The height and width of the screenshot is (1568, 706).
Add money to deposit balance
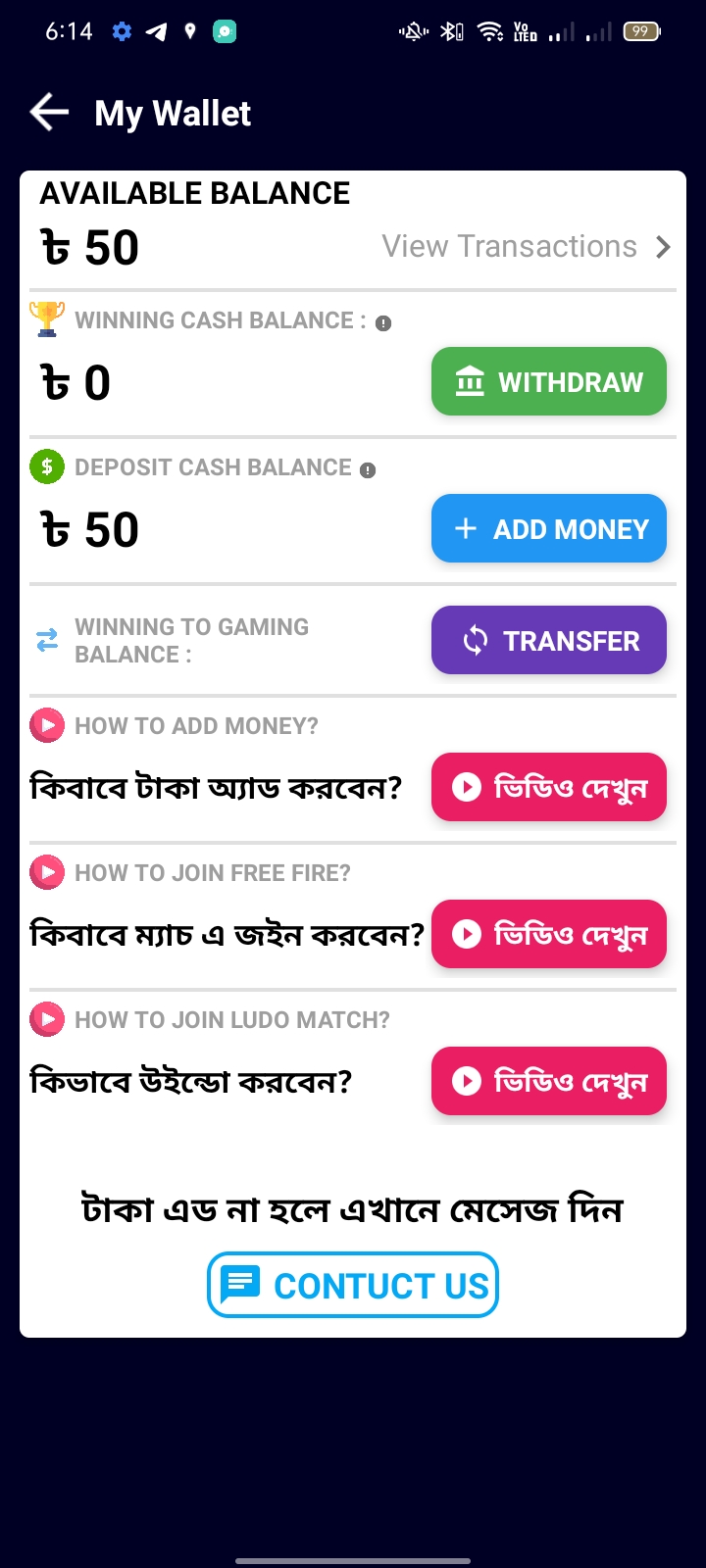pyautogui.click(x=549, y=528)
